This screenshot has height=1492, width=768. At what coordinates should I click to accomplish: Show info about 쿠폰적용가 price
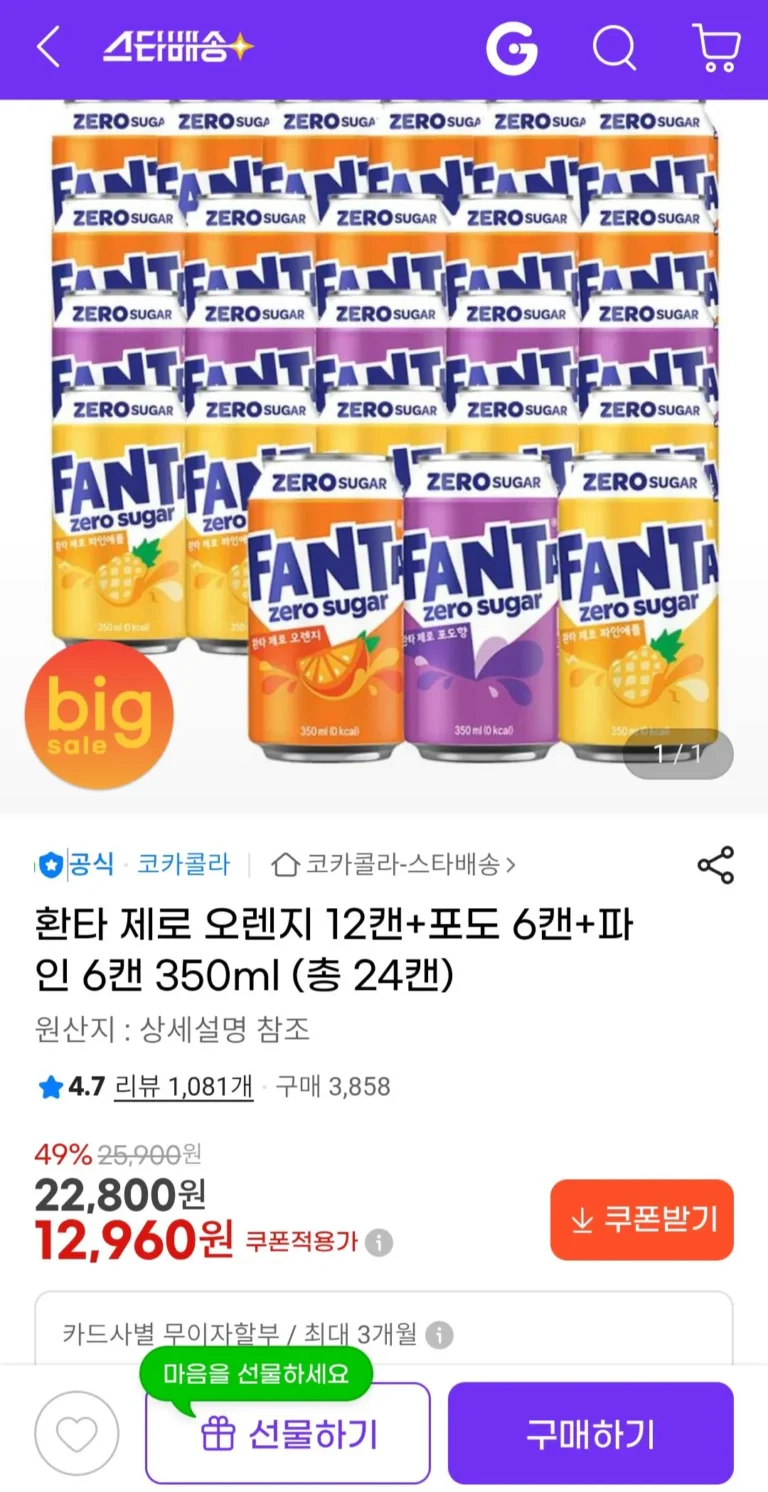tap(379, 1243)
